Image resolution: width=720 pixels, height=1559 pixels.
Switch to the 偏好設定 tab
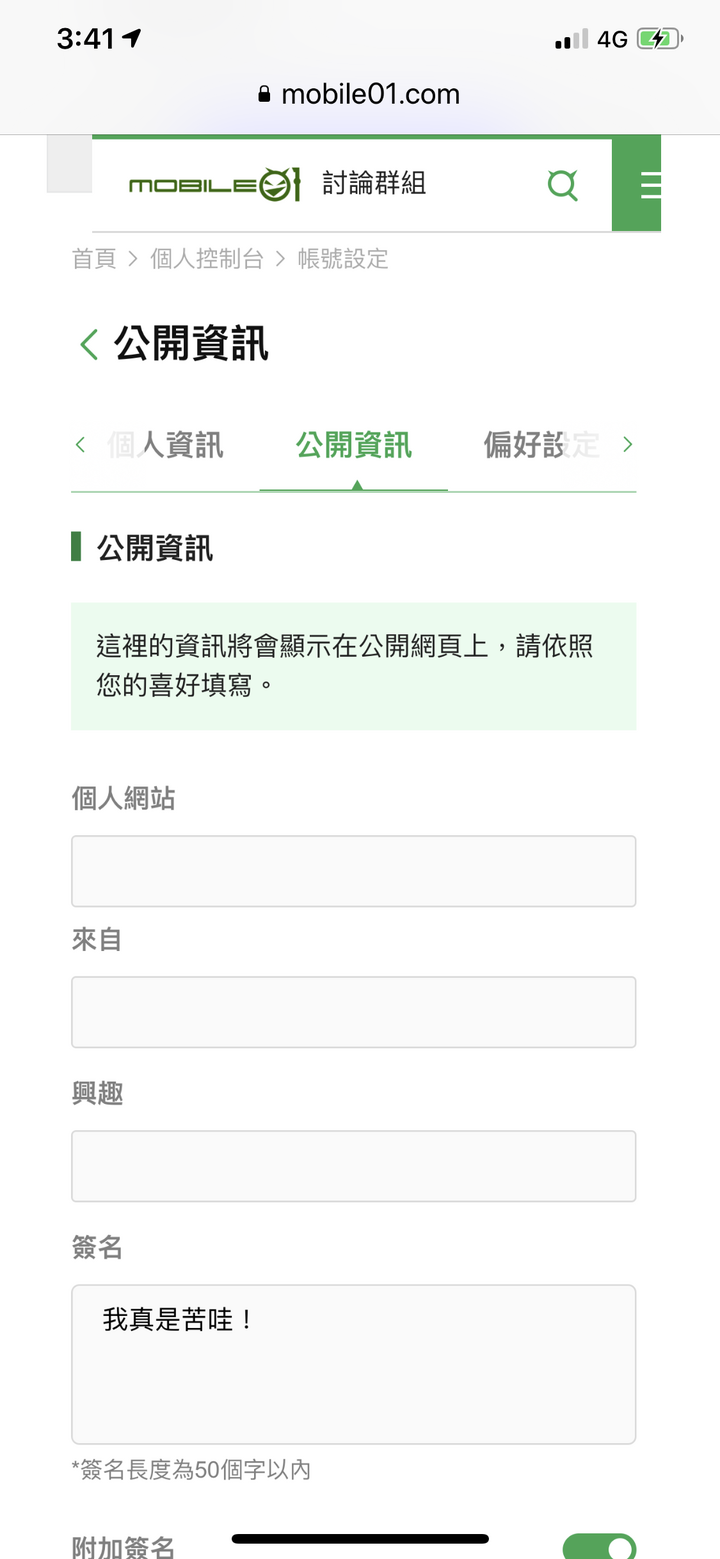click(541, 445)
